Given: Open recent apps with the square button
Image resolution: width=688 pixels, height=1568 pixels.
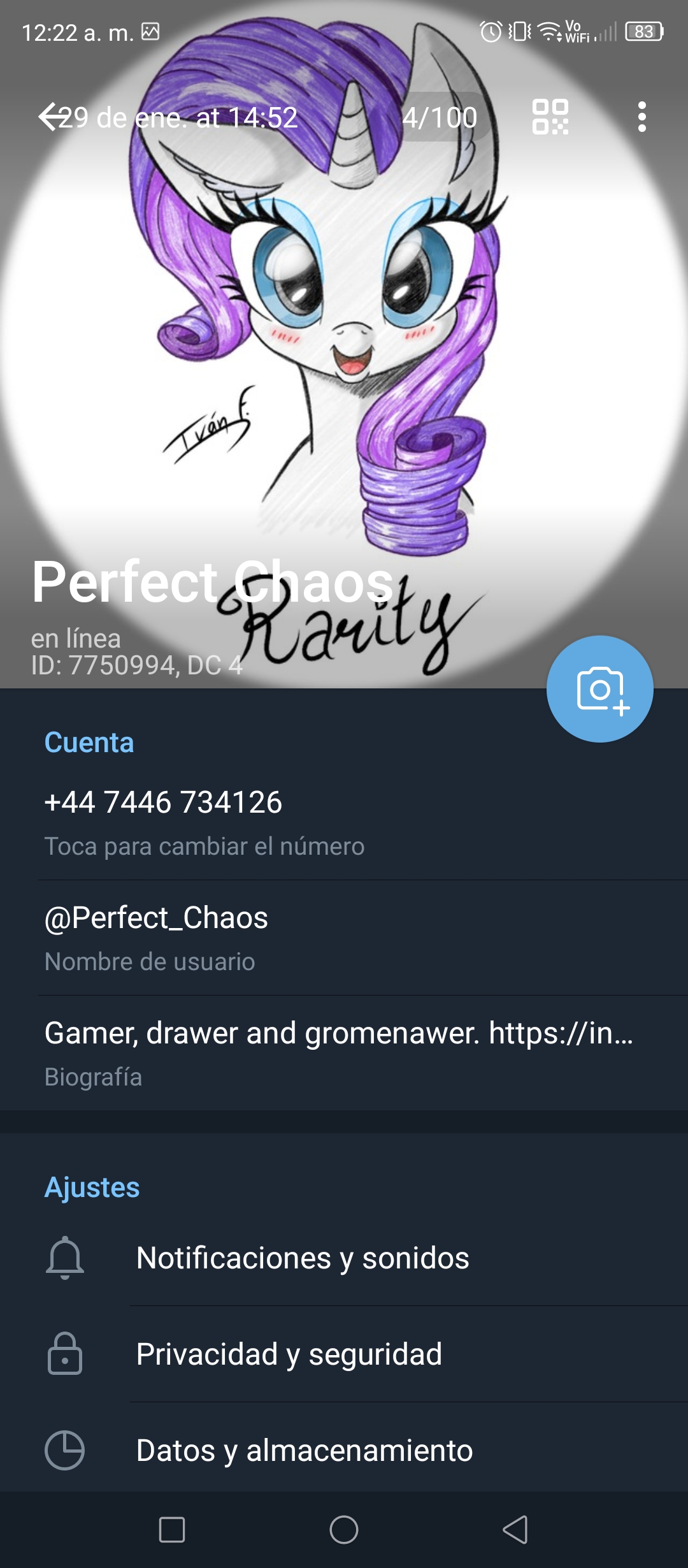Looking at the screenshot, I should tap(172, 1530).
